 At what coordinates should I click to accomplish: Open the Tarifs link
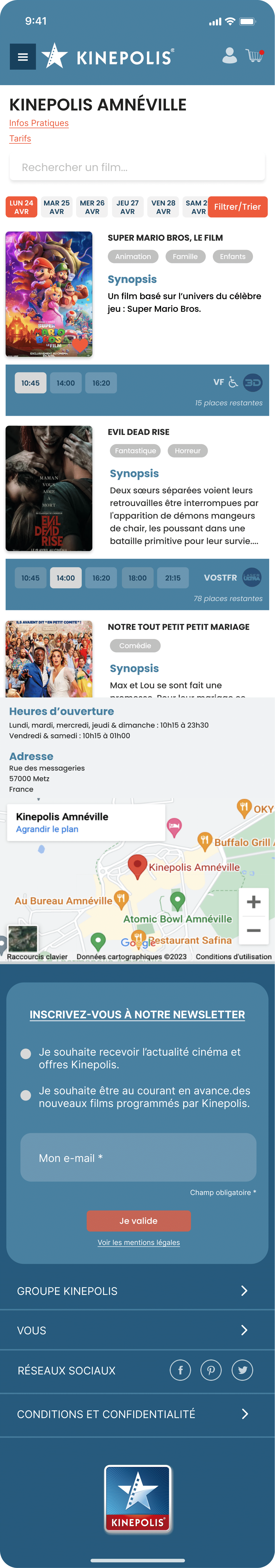point(20,139)
